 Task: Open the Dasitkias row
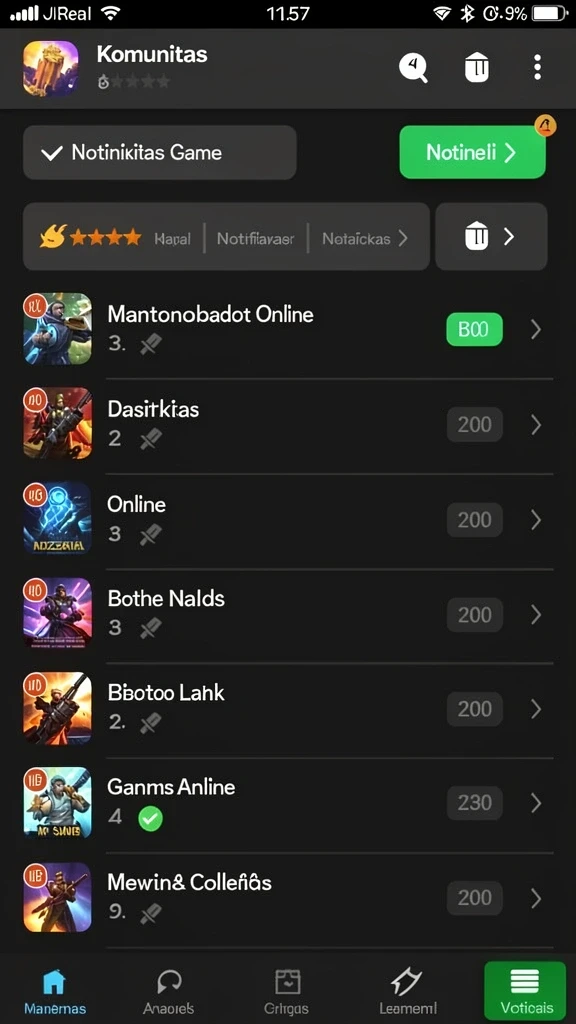click(x=288, y=425)
